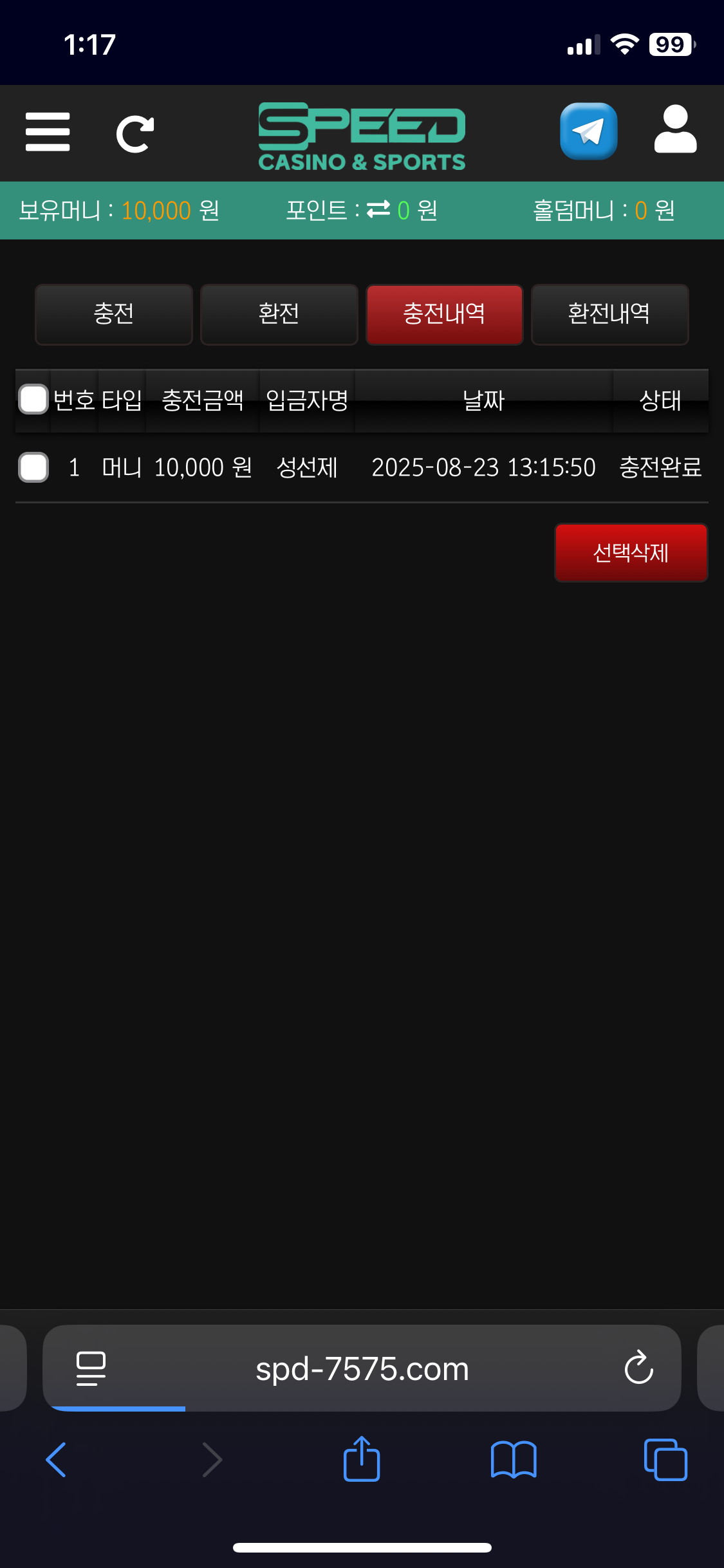The width and height of the screenshot is (724, 1568).
Task: Open the hamburger menu
Action: pos(48,132)
